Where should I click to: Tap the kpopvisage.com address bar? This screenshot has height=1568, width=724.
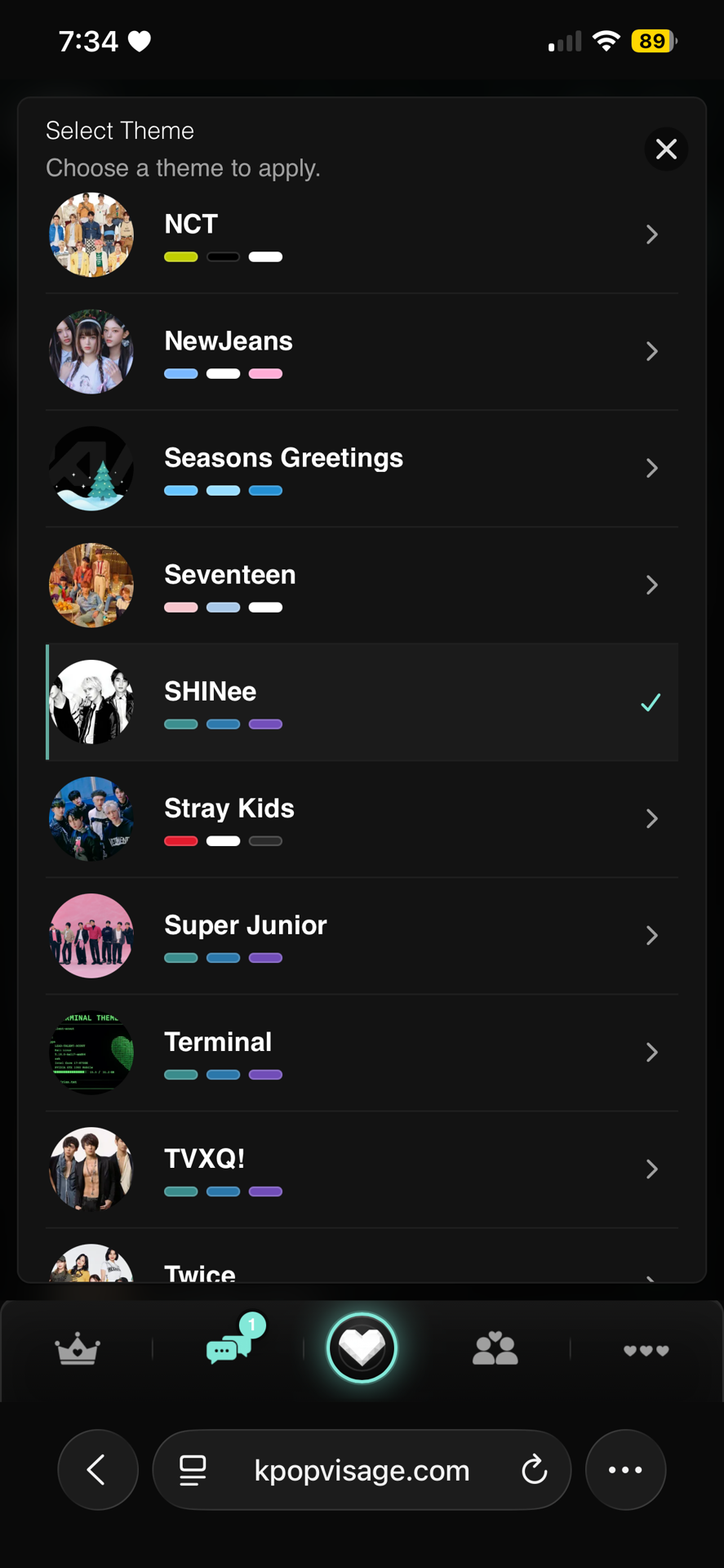[362, 1470]
